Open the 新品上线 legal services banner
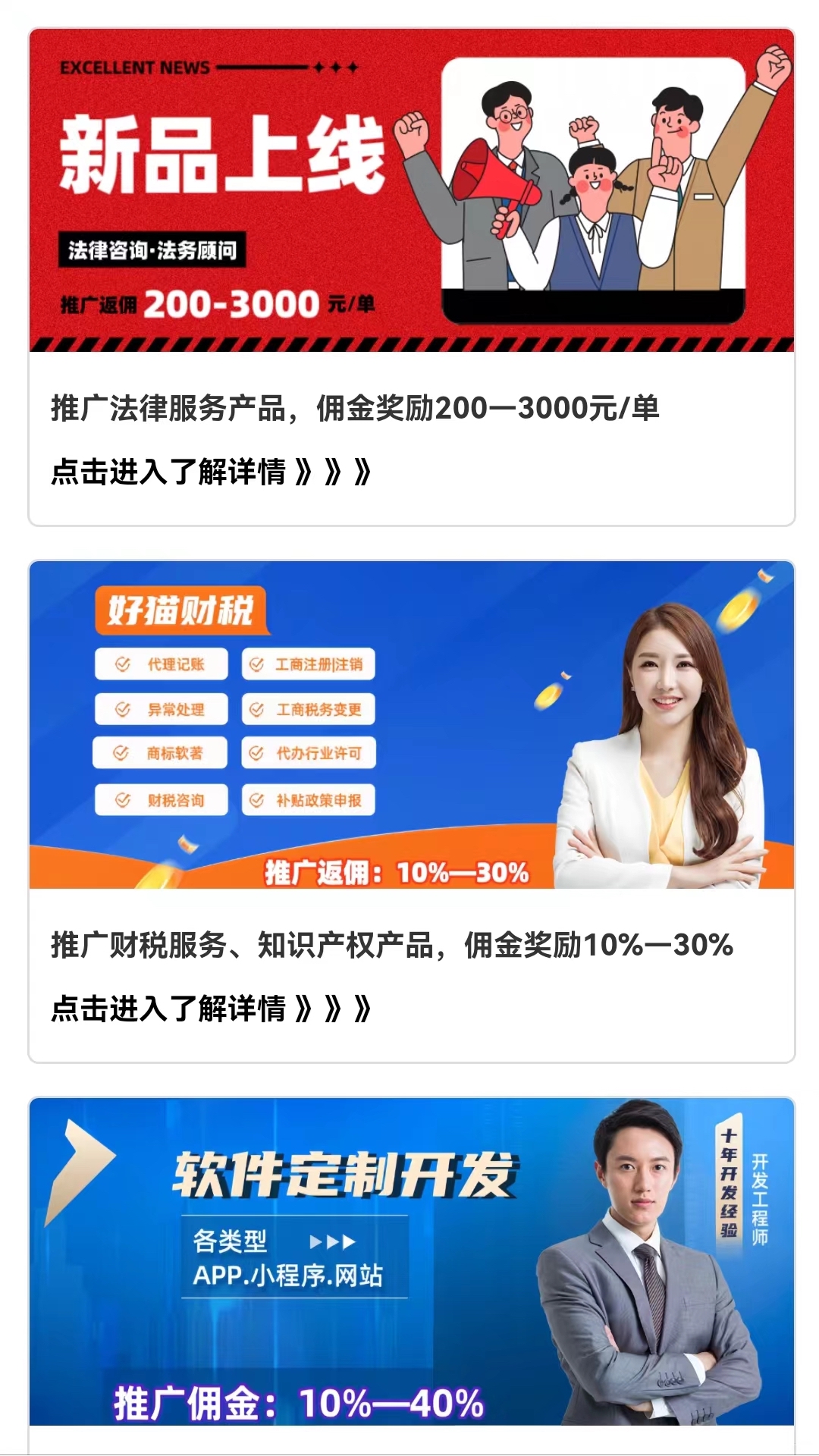This screenshot has width=819, height=1456. click(412, 190)
